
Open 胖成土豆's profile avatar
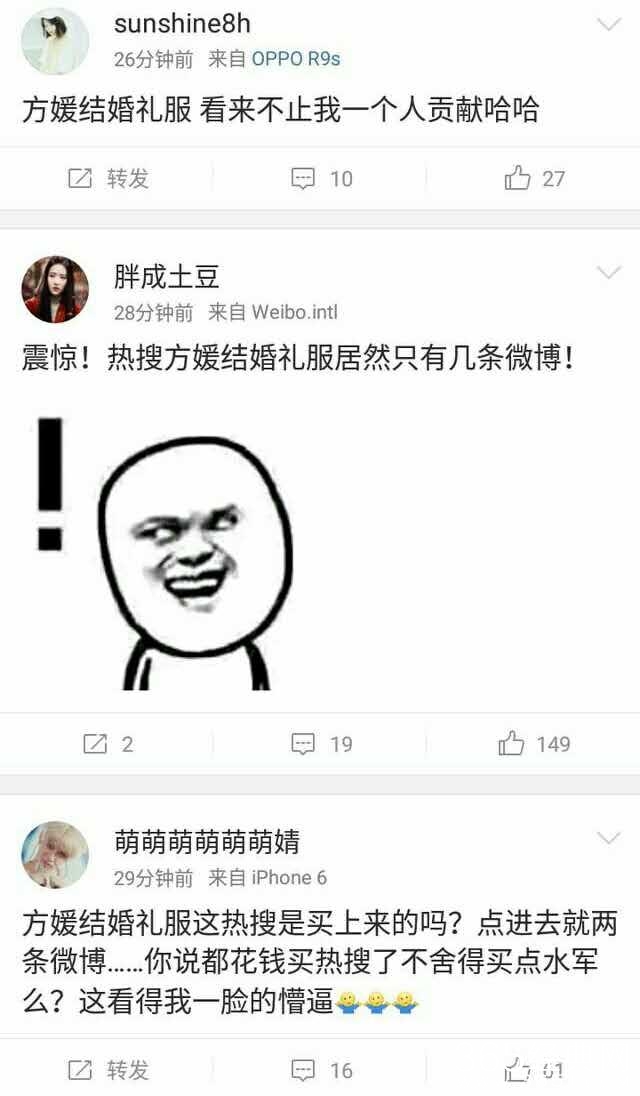click(56, 289)
